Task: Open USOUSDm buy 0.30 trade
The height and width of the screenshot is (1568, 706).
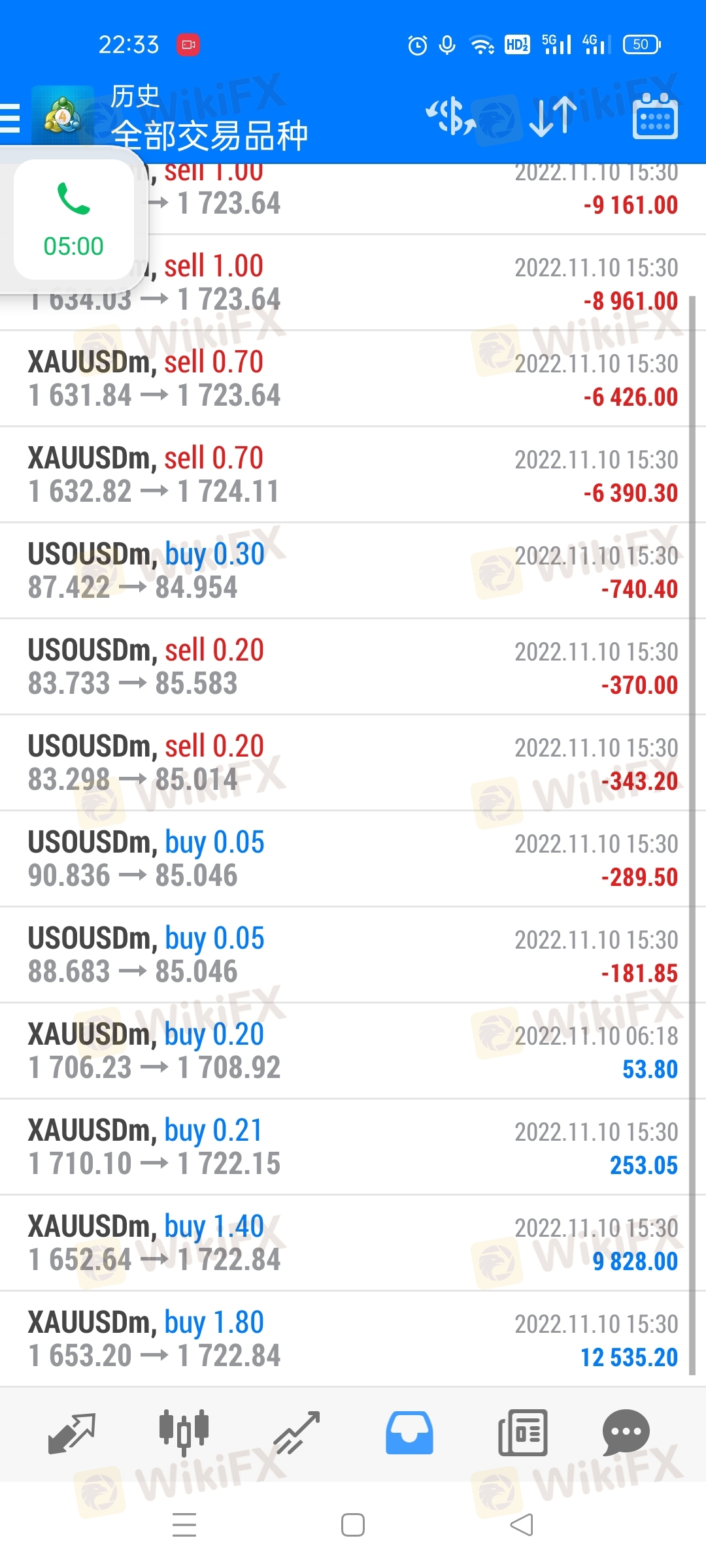Action: [x=345, y=571]
